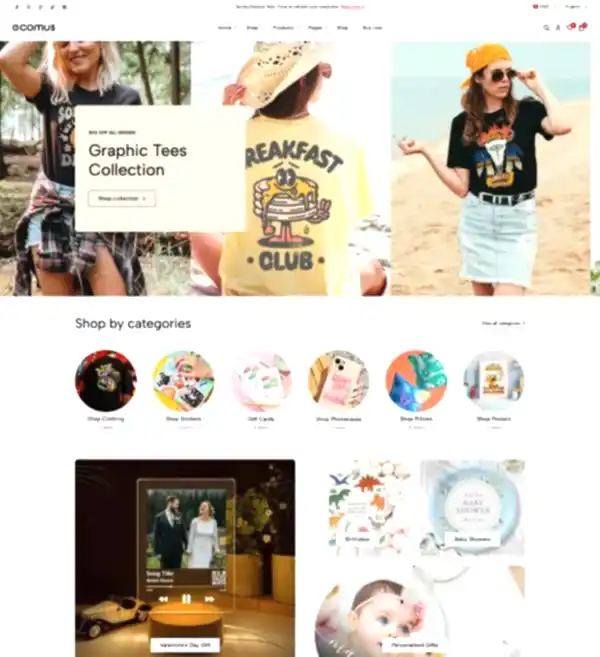The image size is (600, 657).
Task: Open the Gift Cards category
Action: point(261,381)
